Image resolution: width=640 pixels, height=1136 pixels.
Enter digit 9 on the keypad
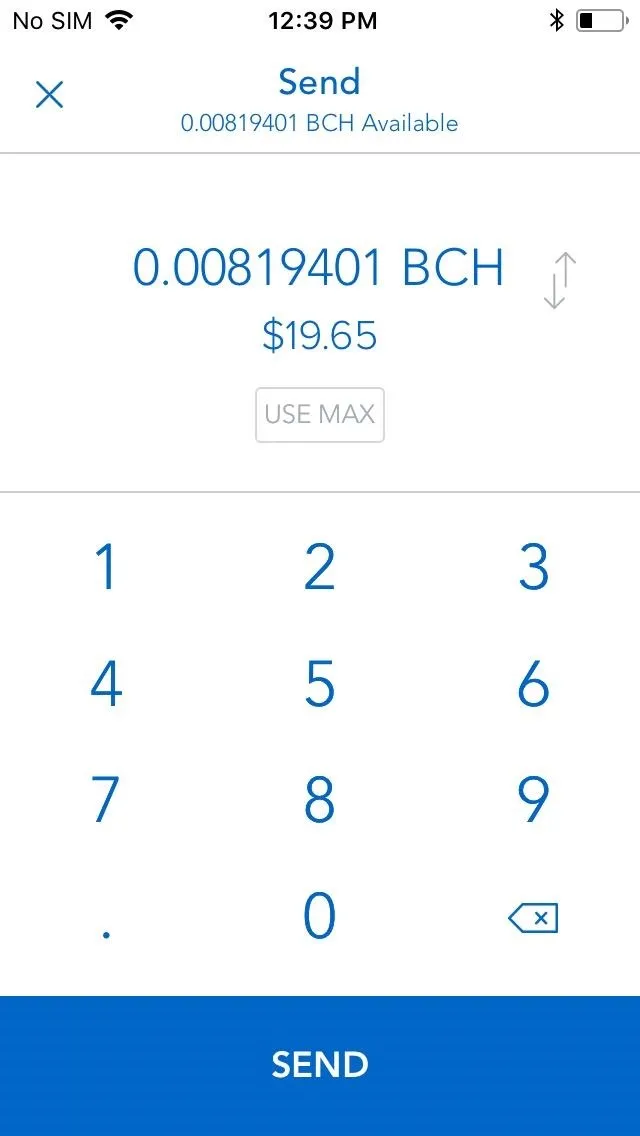[x=533, y=800]
